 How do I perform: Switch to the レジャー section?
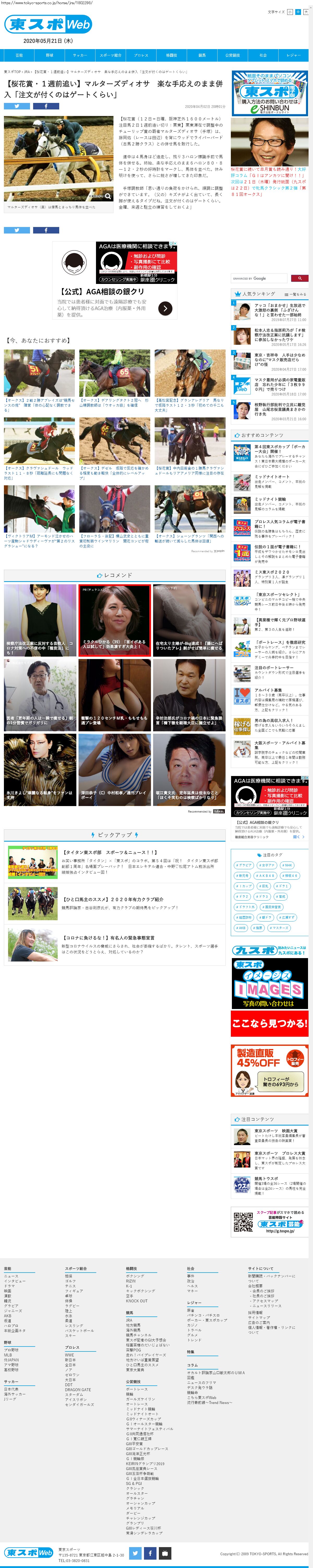[x=293, y=55]
